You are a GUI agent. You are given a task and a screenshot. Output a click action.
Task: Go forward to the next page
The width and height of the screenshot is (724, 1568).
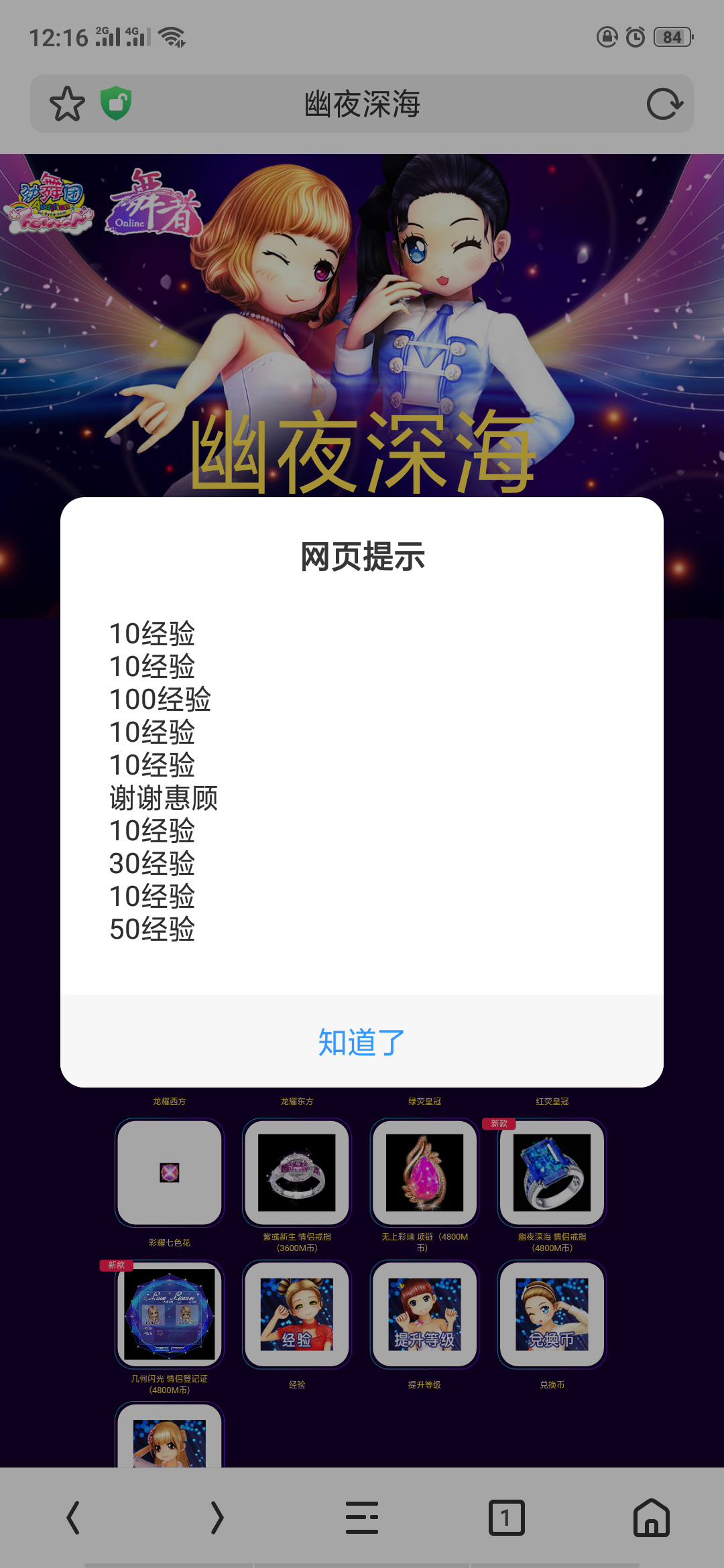[x=217, y=1518]
